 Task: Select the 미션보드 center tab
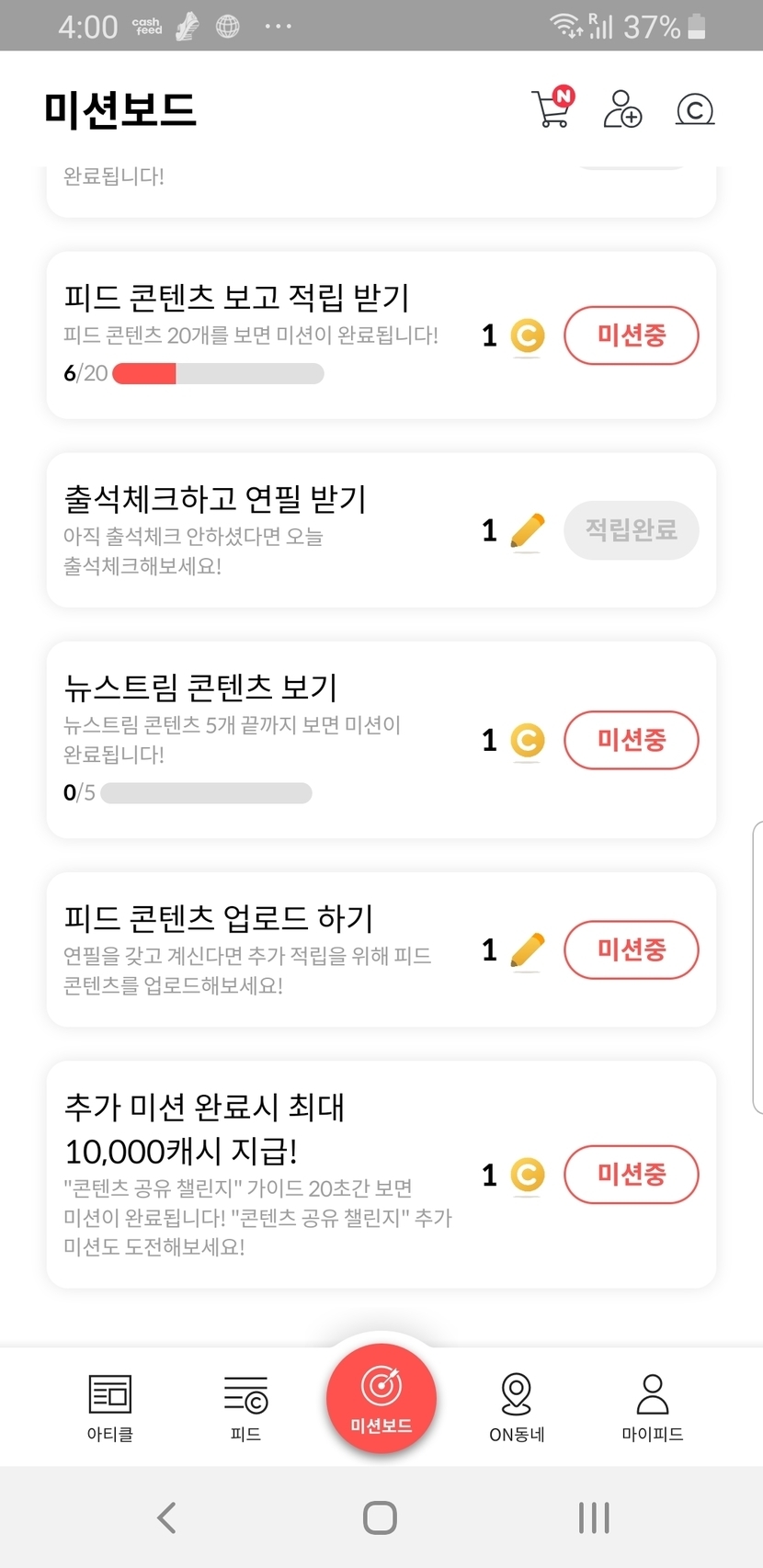coord(381,1399)
